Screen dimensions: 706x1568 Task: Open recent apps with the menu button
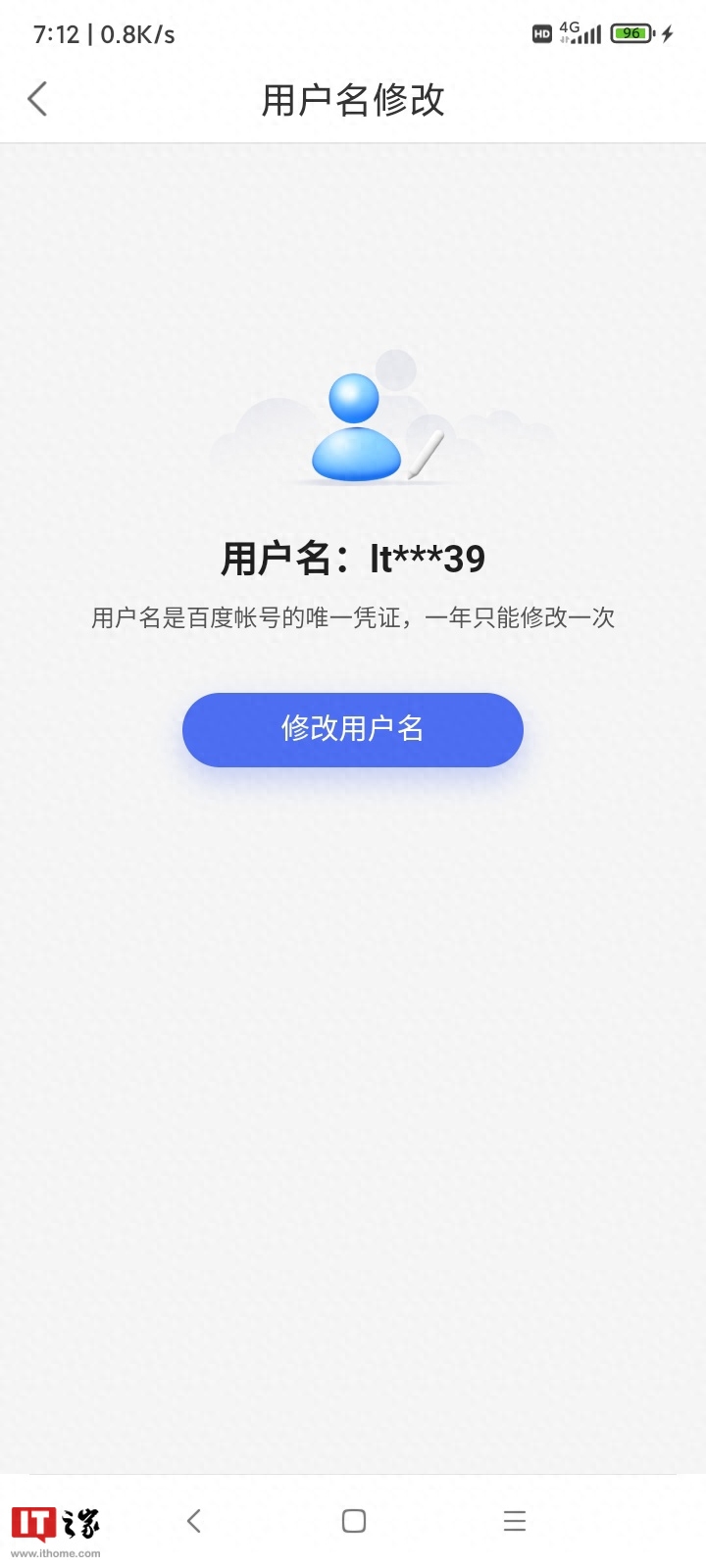tap(514, 1520)
